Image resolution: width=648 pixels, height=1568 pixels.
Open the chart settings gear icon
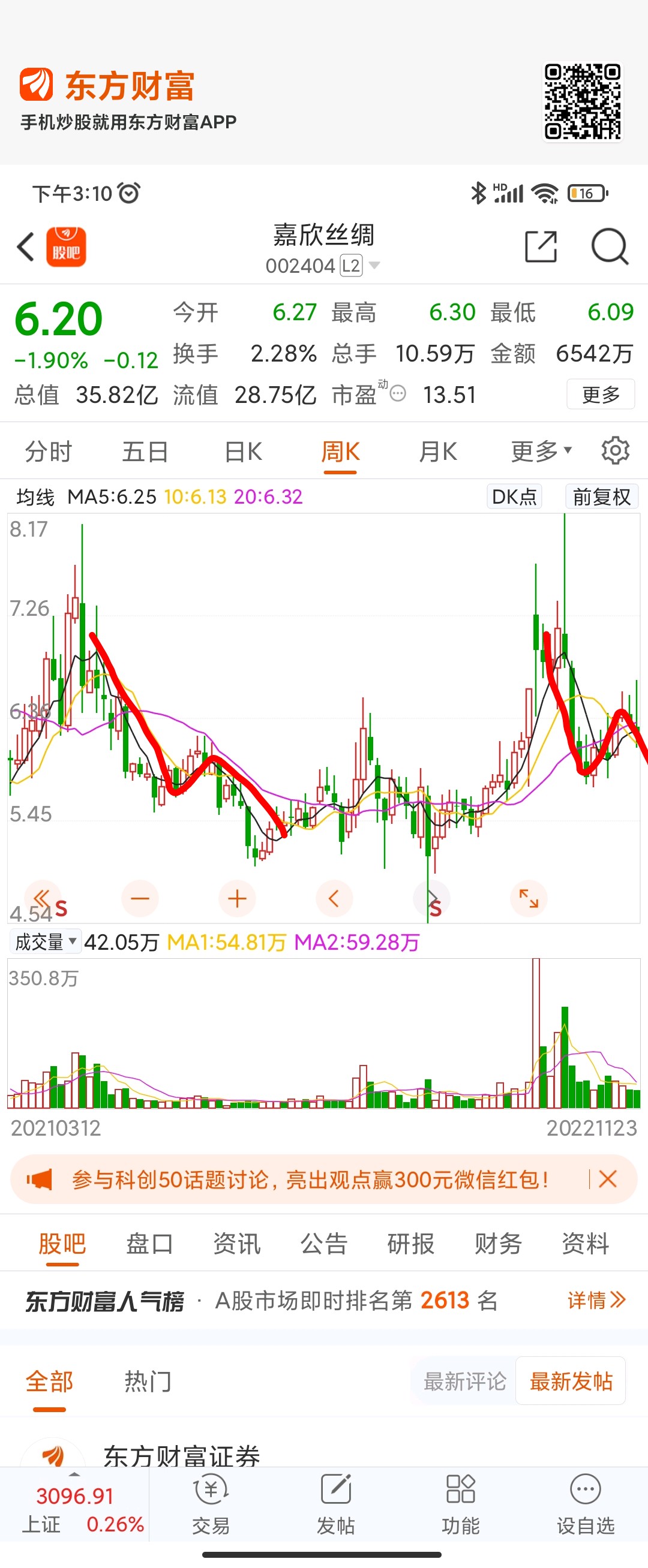(616, 450)
